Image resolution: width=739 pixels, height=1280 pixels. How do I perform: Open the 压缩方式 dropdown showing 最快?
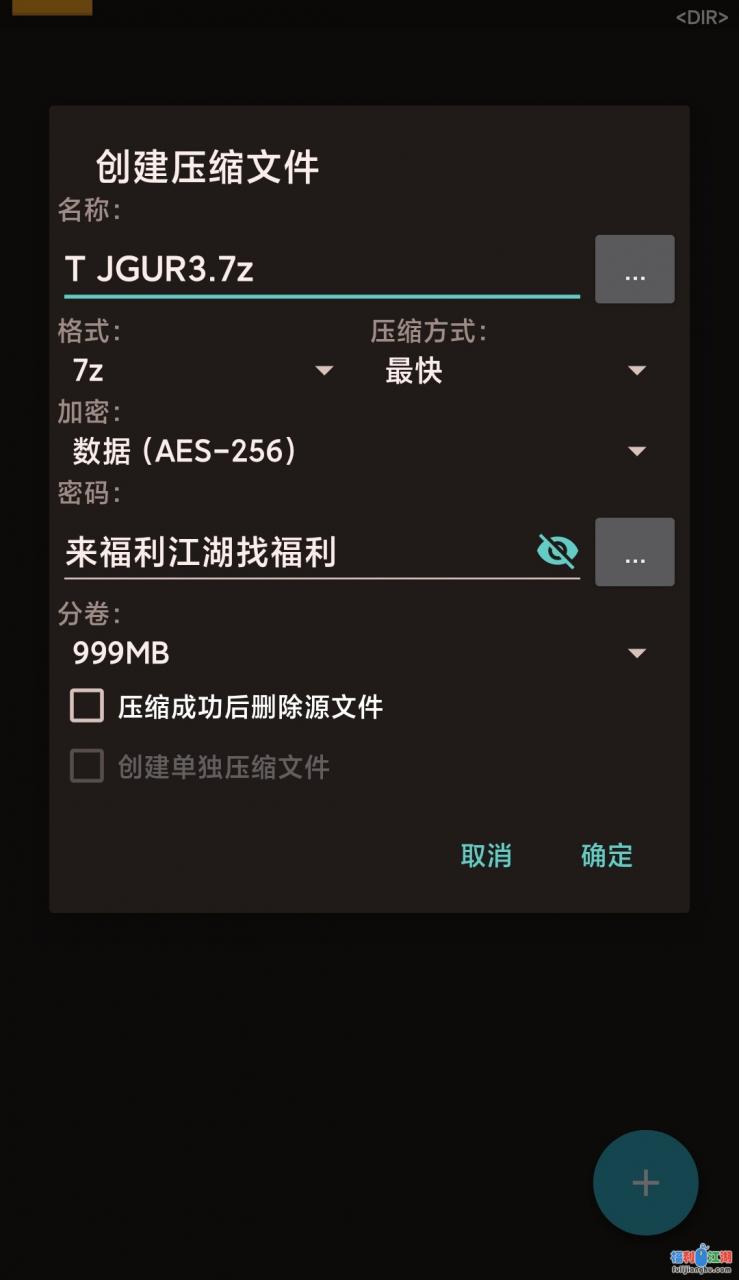click(x=514, y=371)
